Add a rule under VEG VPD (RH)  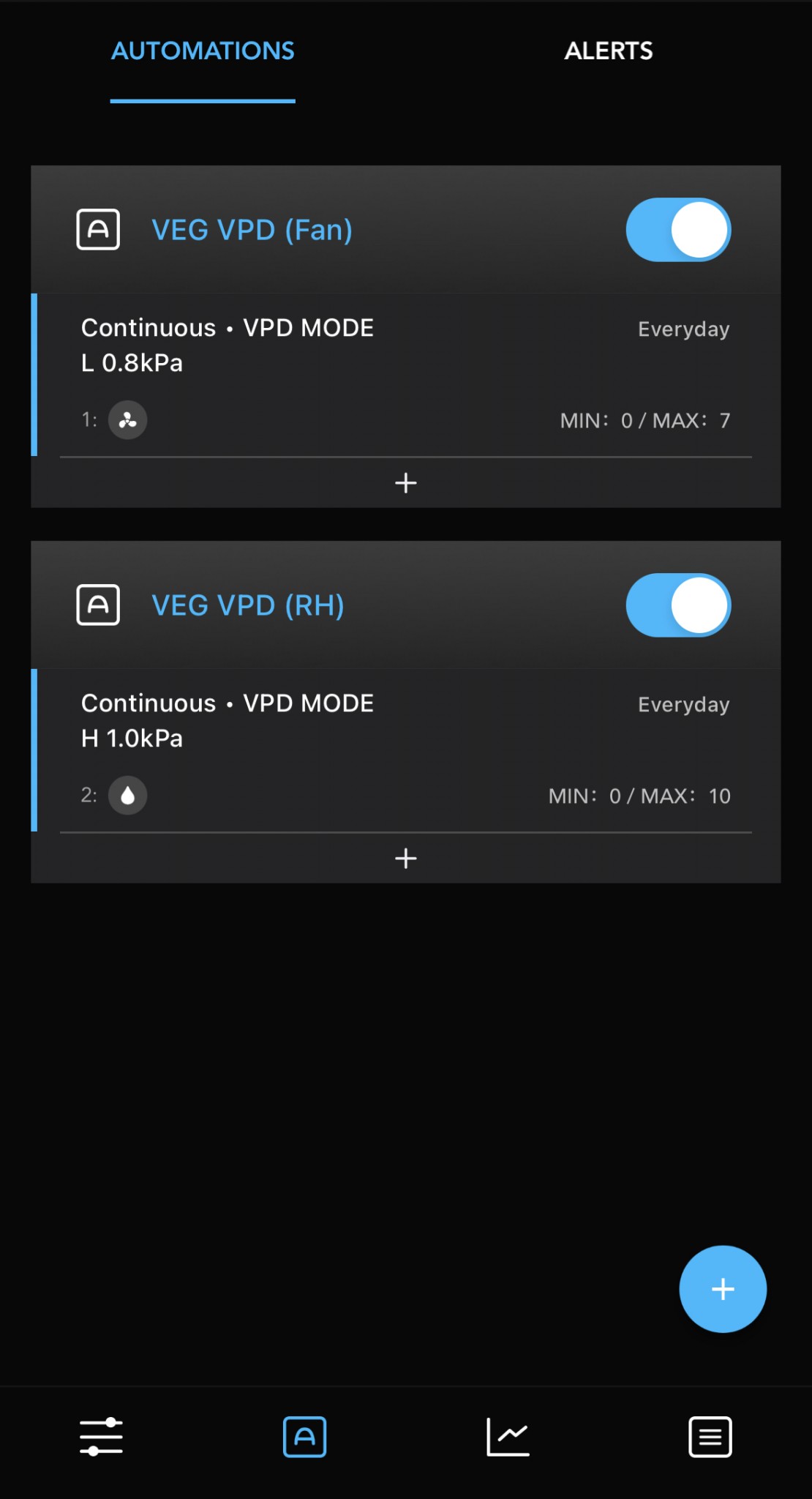(x=405, y=859)
